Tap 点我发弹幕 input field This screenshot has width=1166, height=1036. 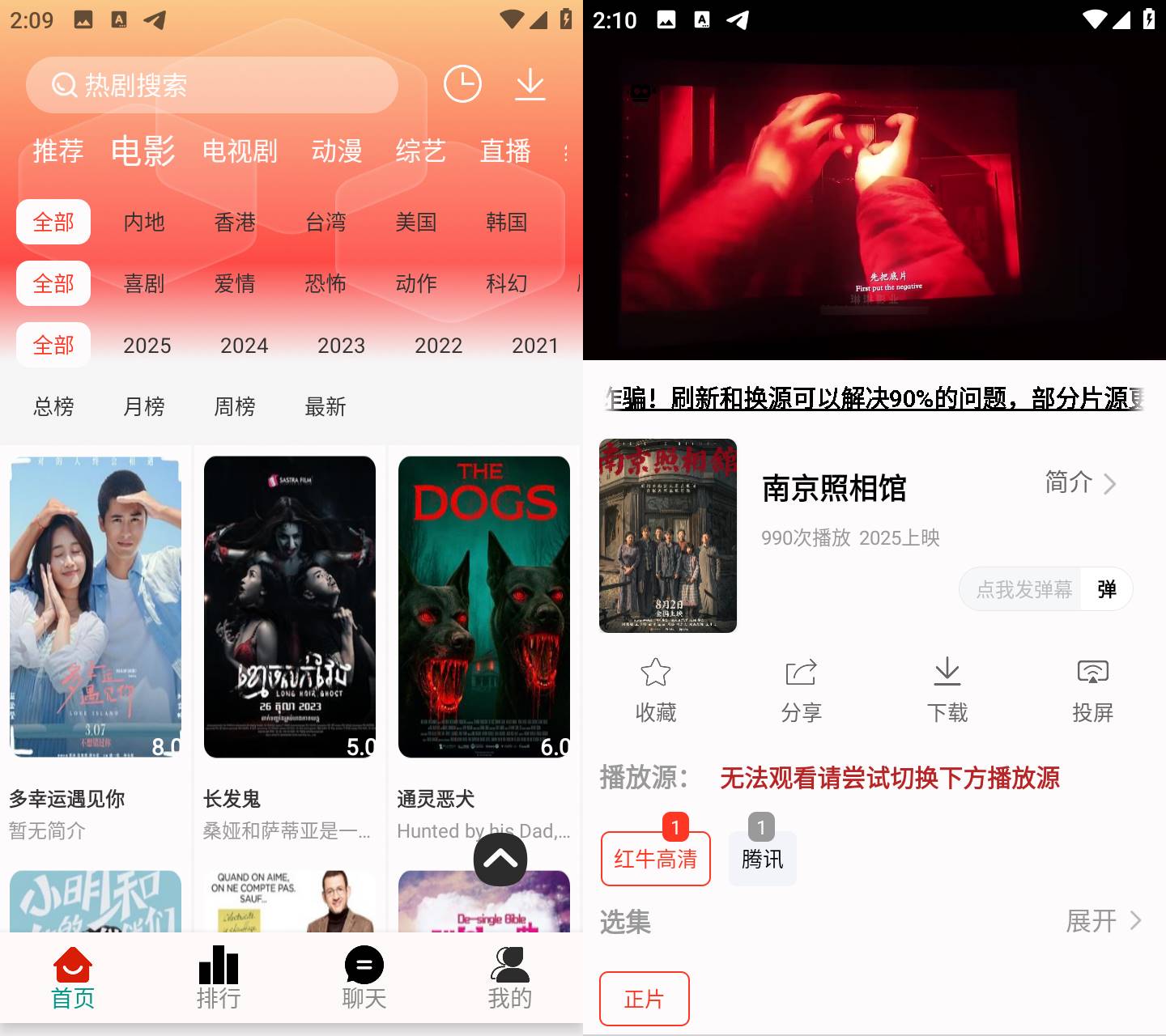click(1023, 589)
